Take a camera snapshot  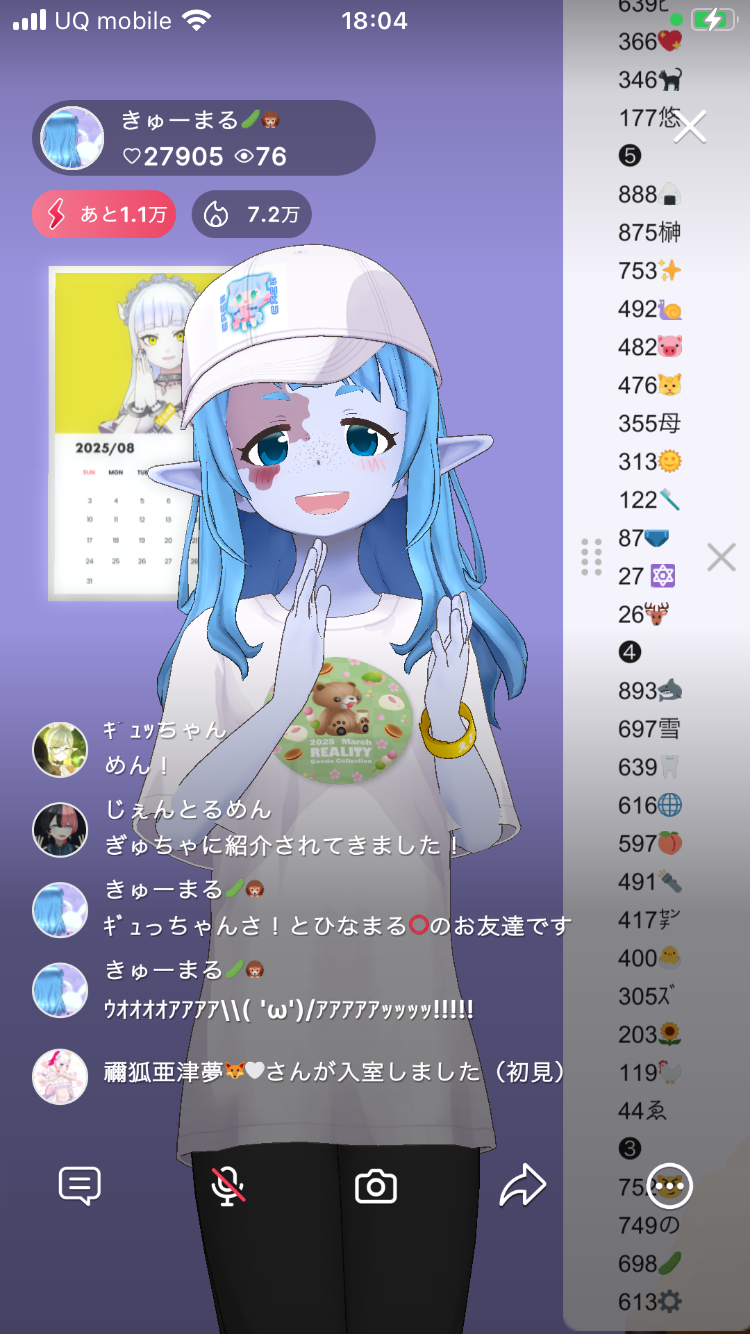[x=376, y=1187]
